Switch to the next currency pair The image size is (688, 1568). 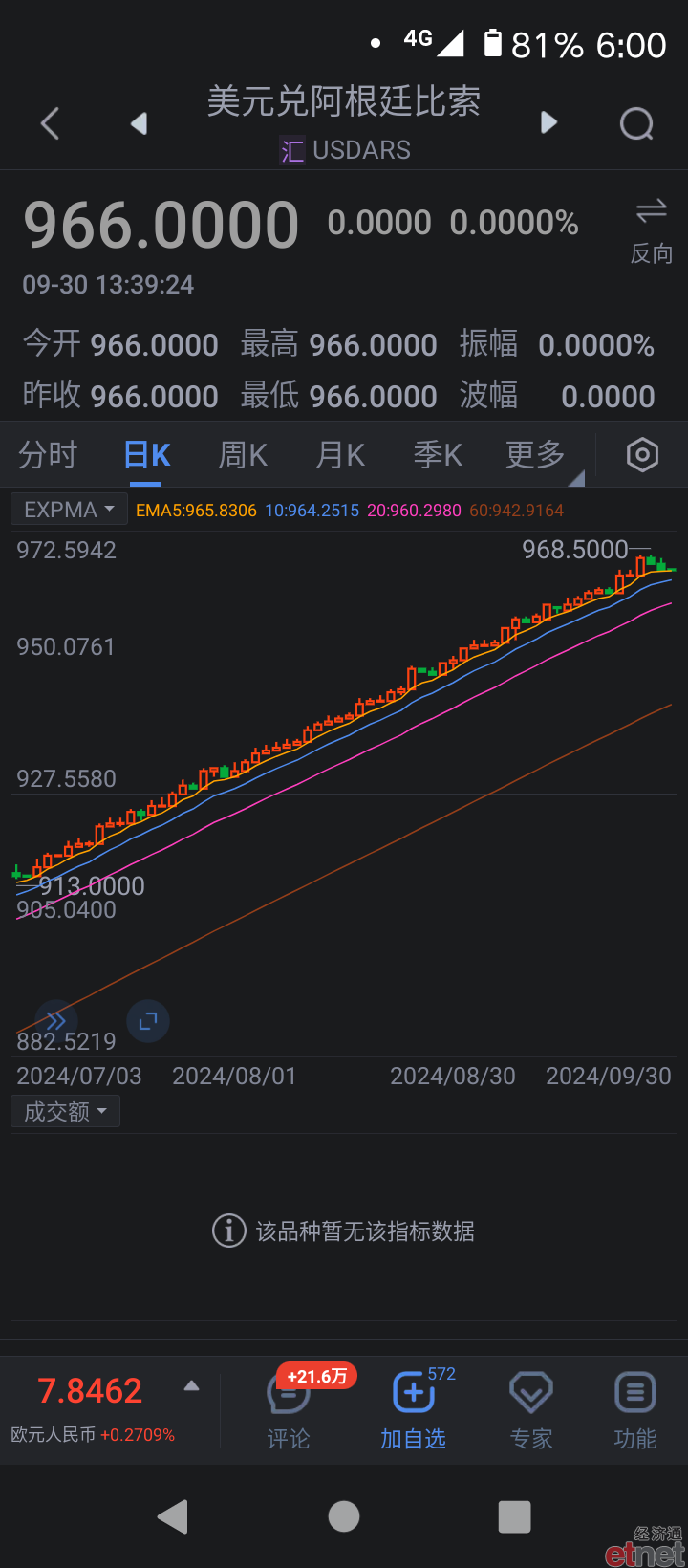(548, 122)
